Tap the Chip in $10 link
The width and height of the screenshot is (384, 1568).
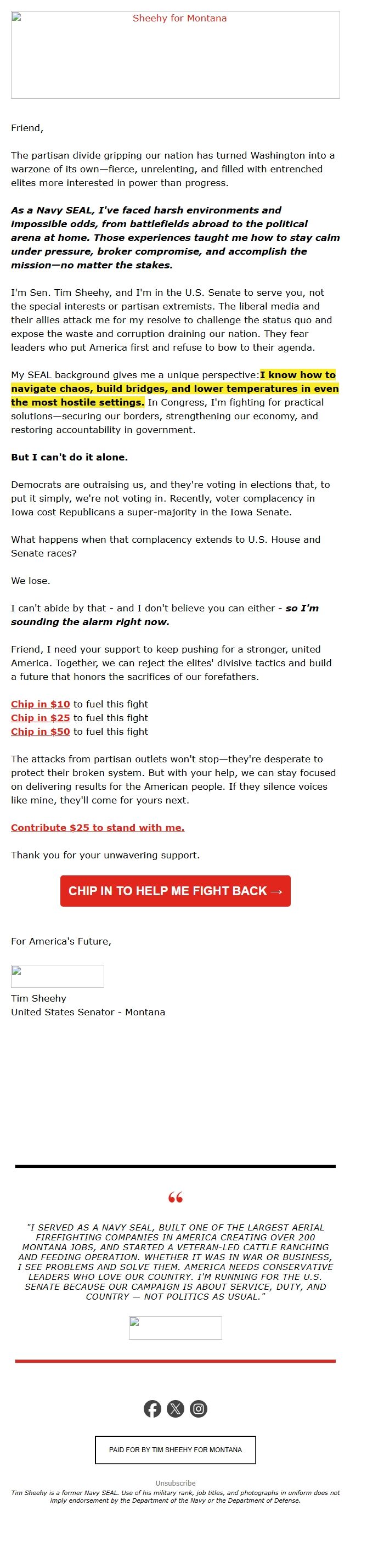click(40, 704)
